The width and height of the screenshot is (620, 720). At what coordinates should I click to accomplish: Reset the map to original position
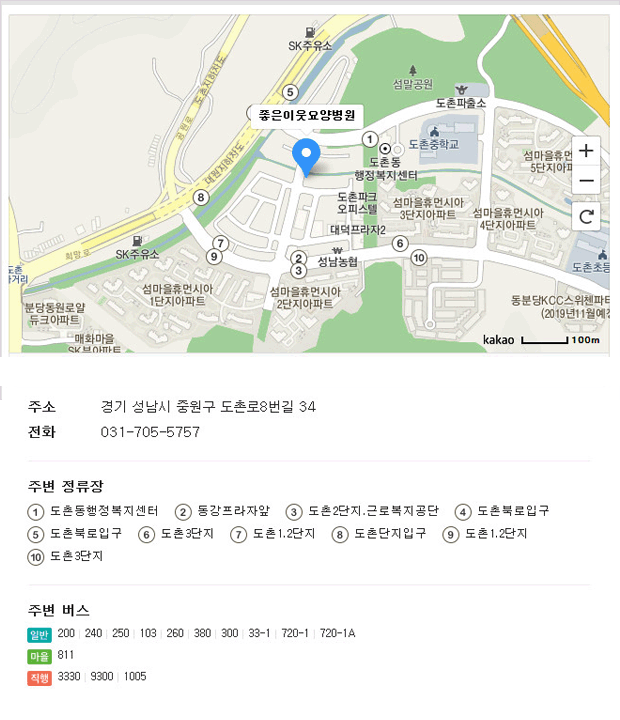(x=586, y=215)
